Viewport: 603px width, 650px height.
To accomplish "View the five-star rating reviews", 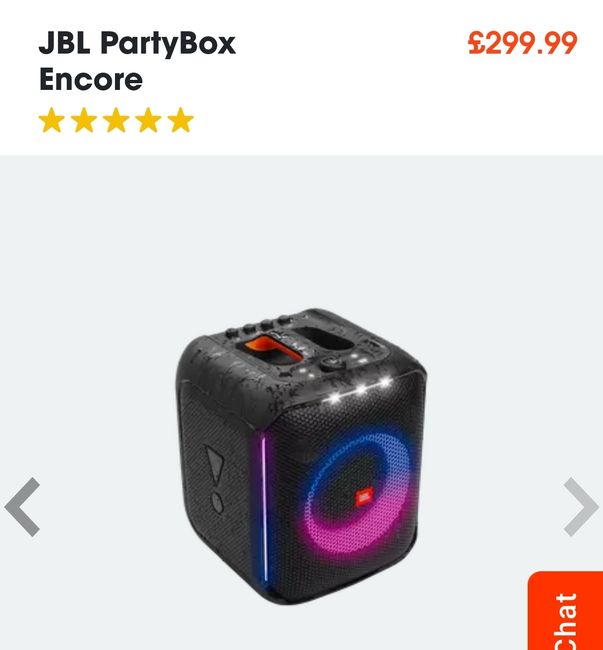I will (x=116, y=122).
